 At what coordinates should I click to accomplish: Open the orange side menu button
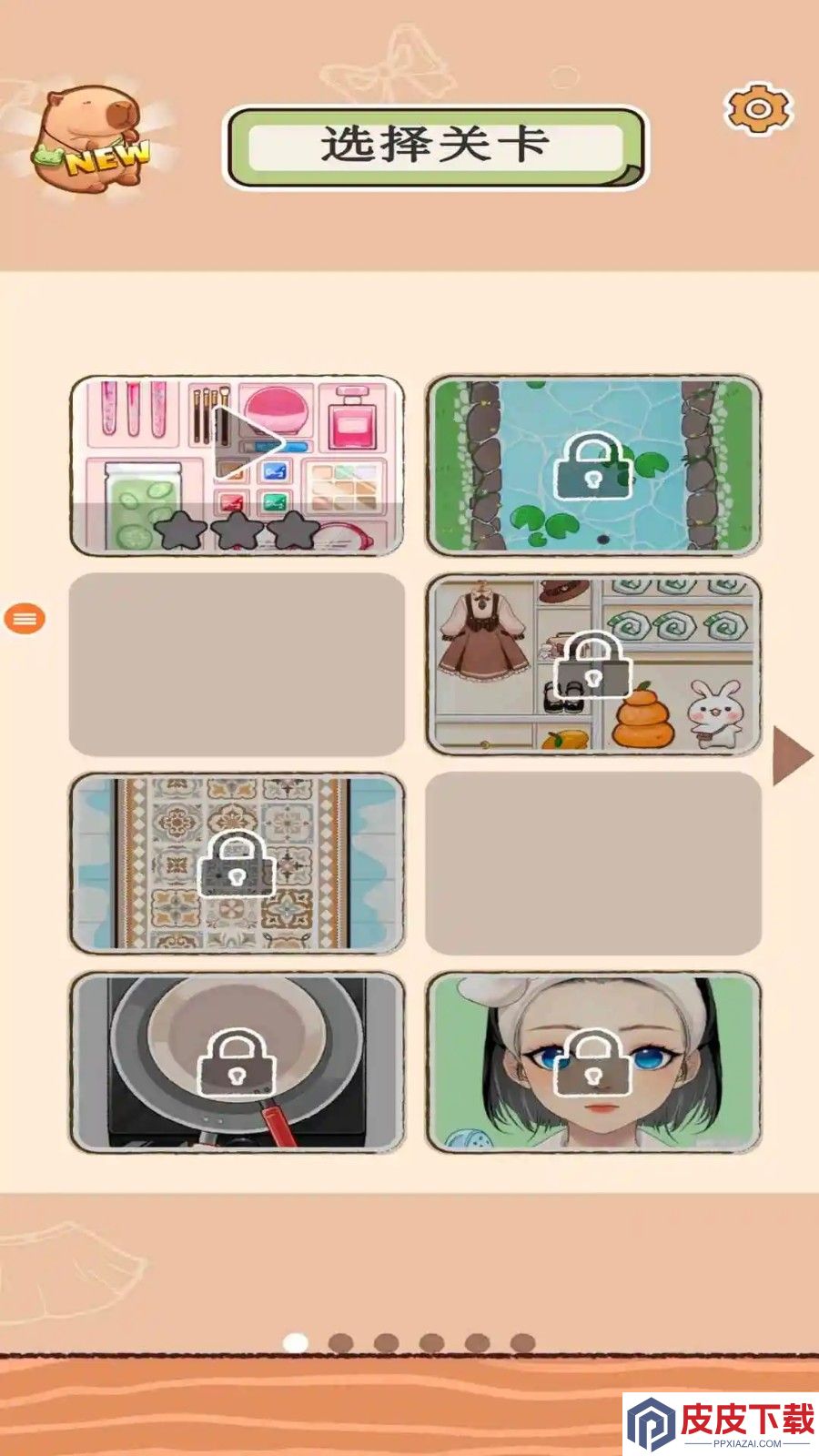coord(25,619)
